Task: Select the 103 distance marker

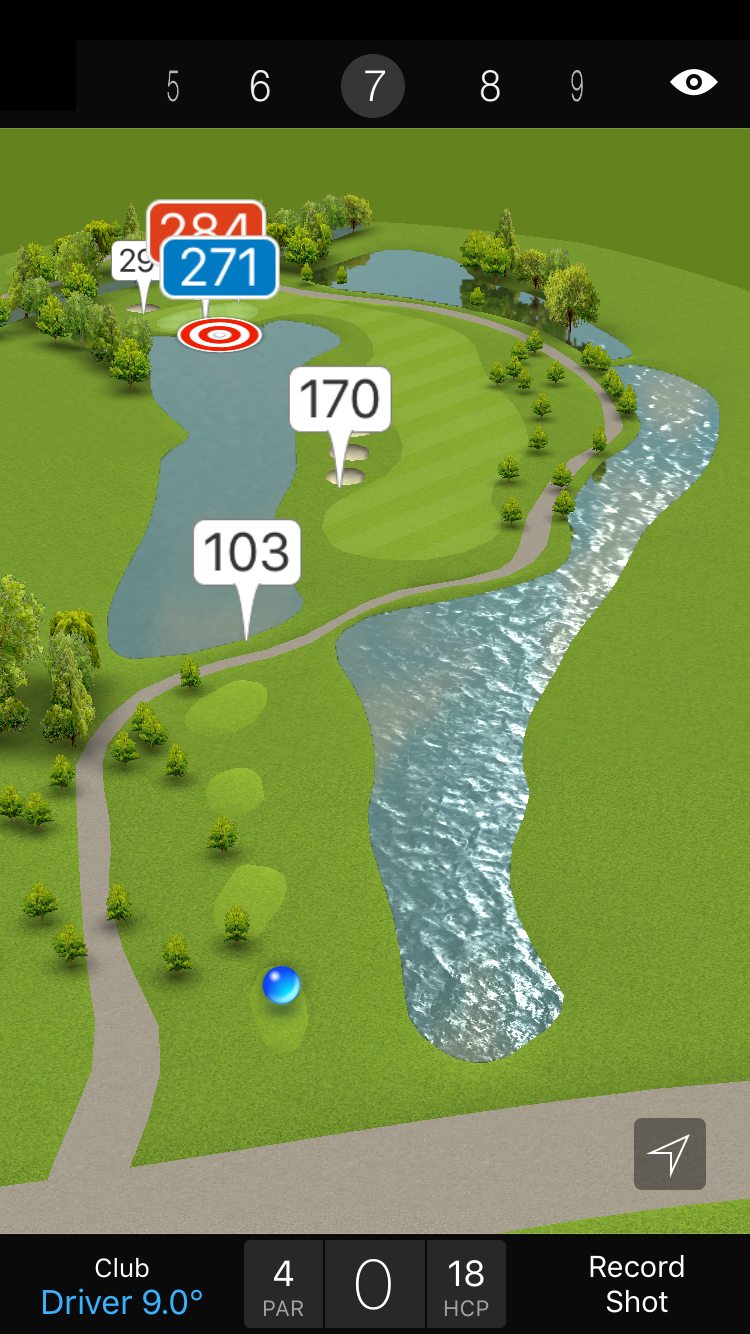Action: click(247, 552)
